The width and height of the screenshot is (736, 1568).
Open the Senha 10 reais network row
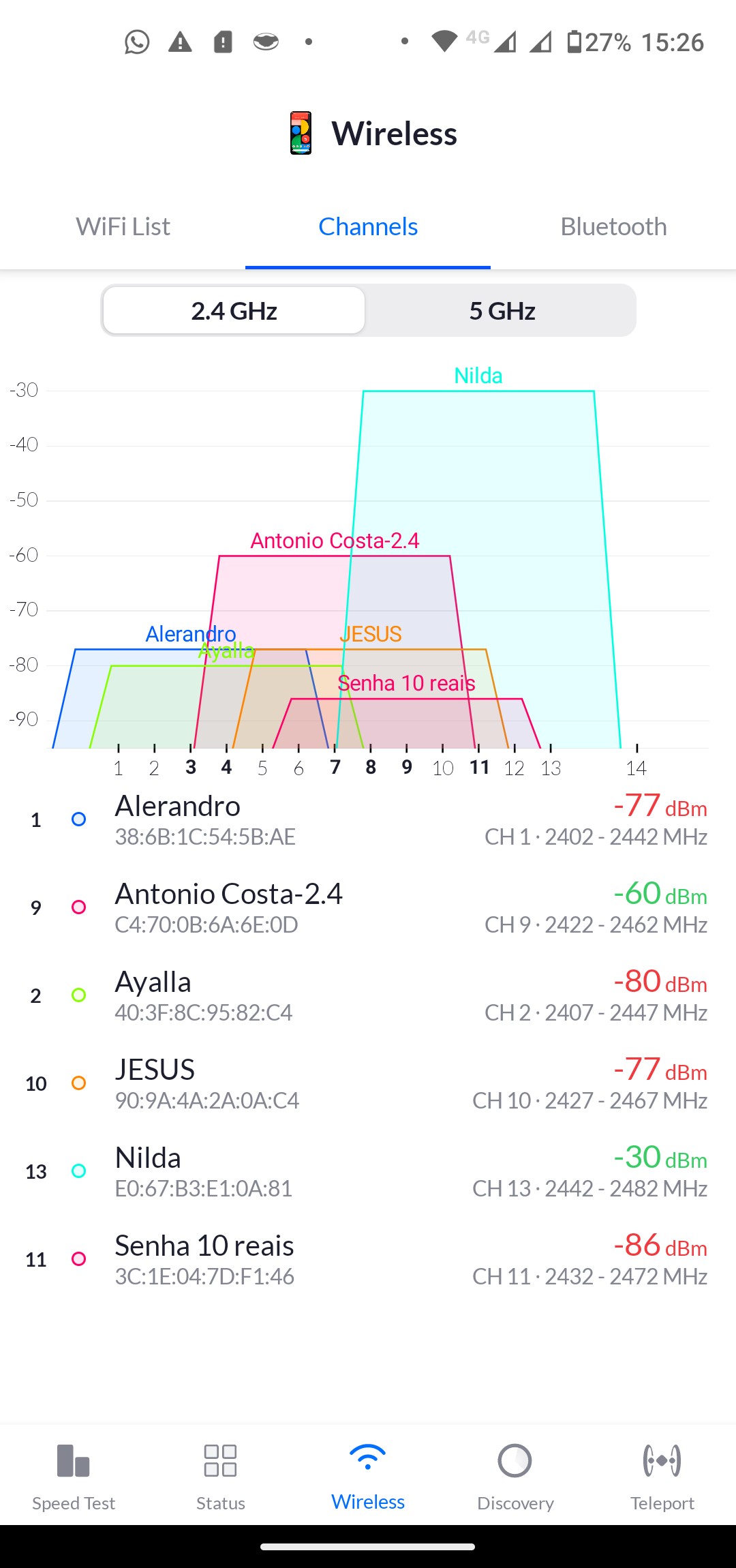pos(368,1259)
